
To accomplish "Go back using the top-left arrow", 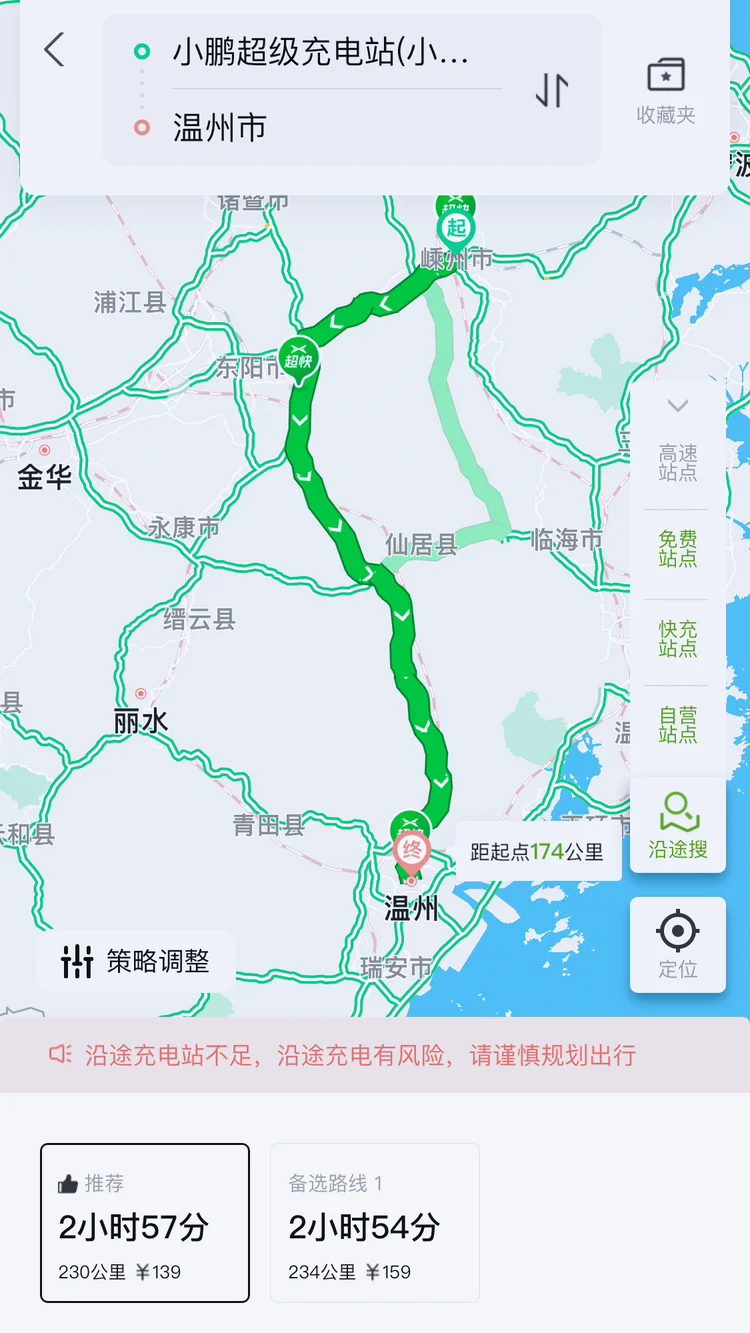I will (x=54, y=50).
